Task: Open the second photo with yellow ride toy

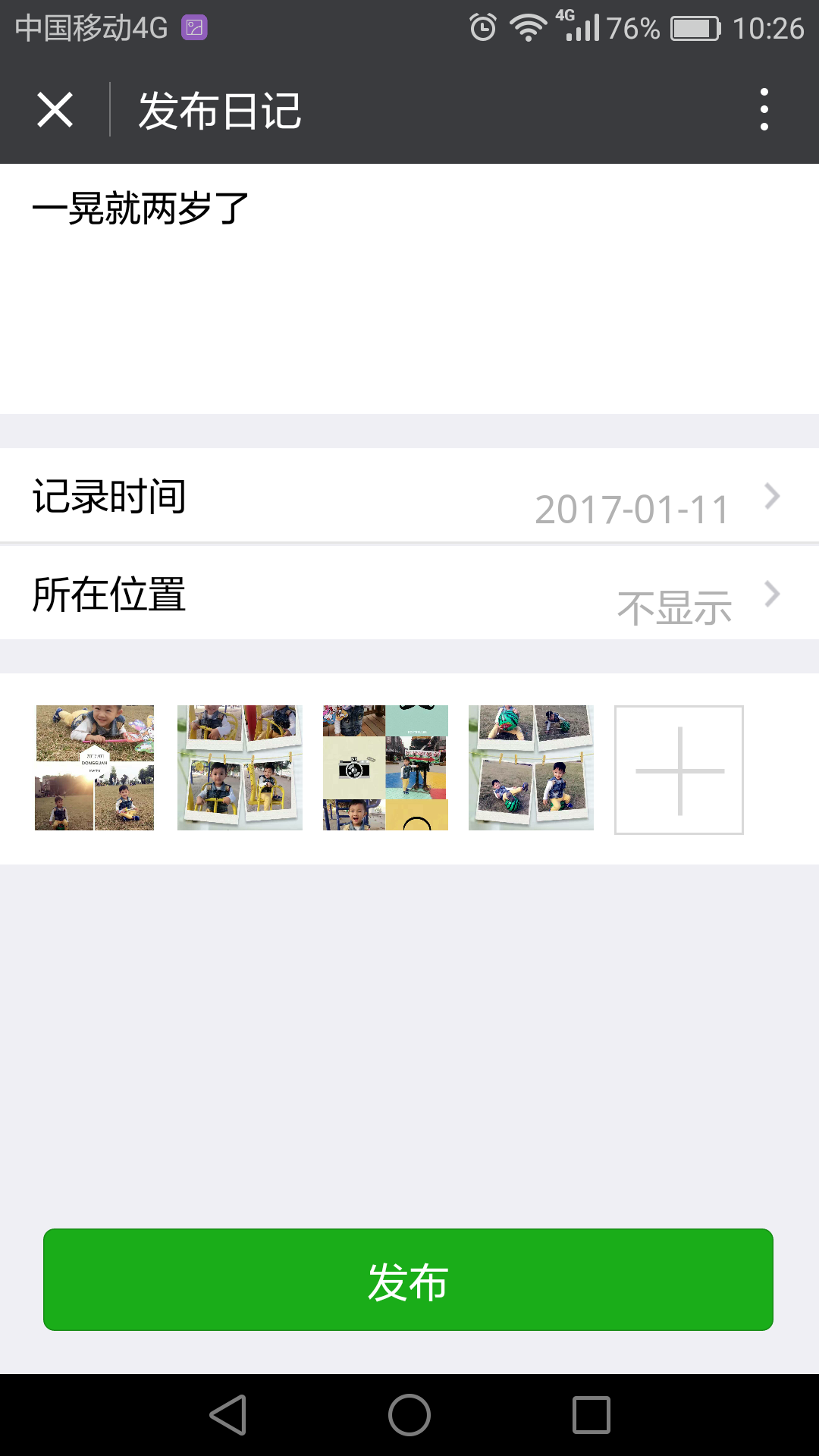Action: point(240,767)
